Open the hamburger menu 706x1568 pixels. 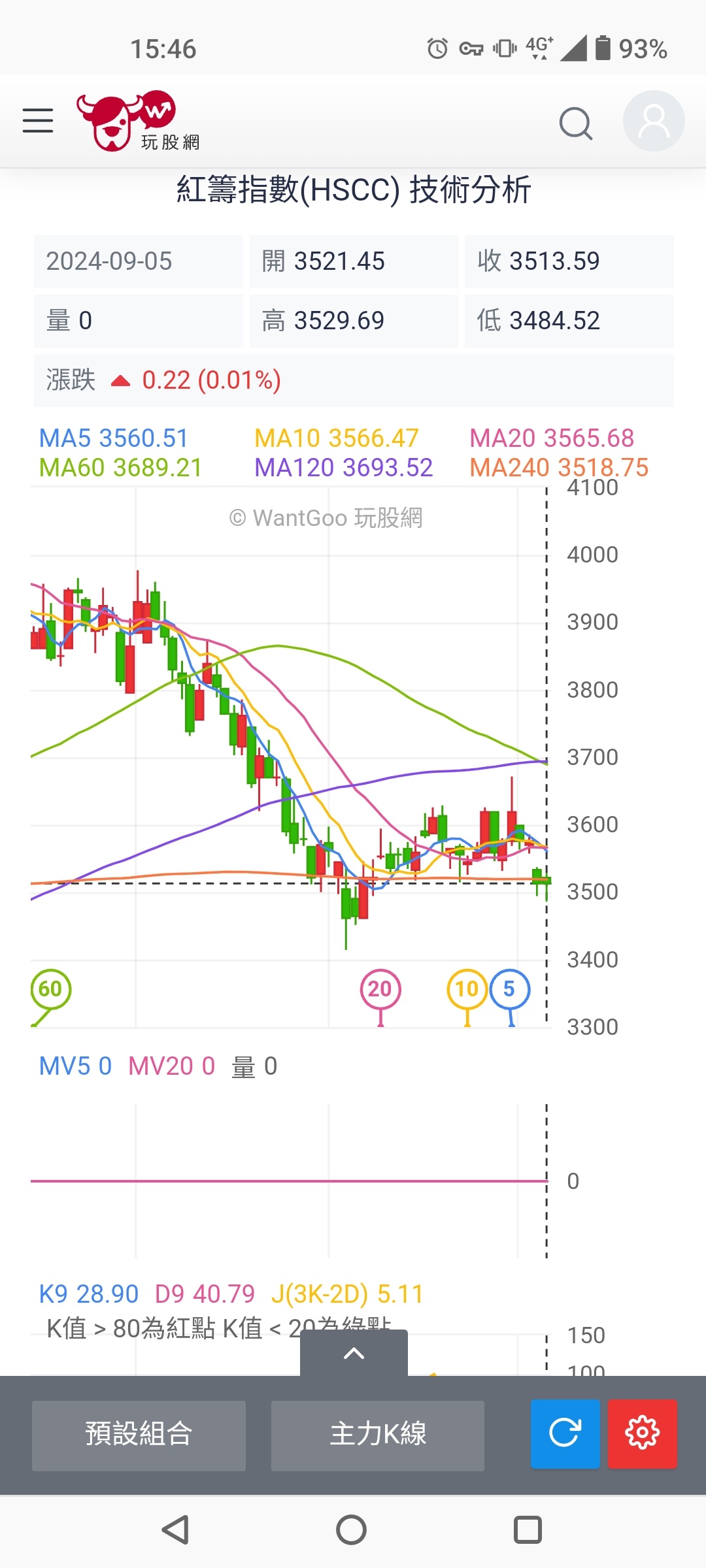(x=38, y=121)
